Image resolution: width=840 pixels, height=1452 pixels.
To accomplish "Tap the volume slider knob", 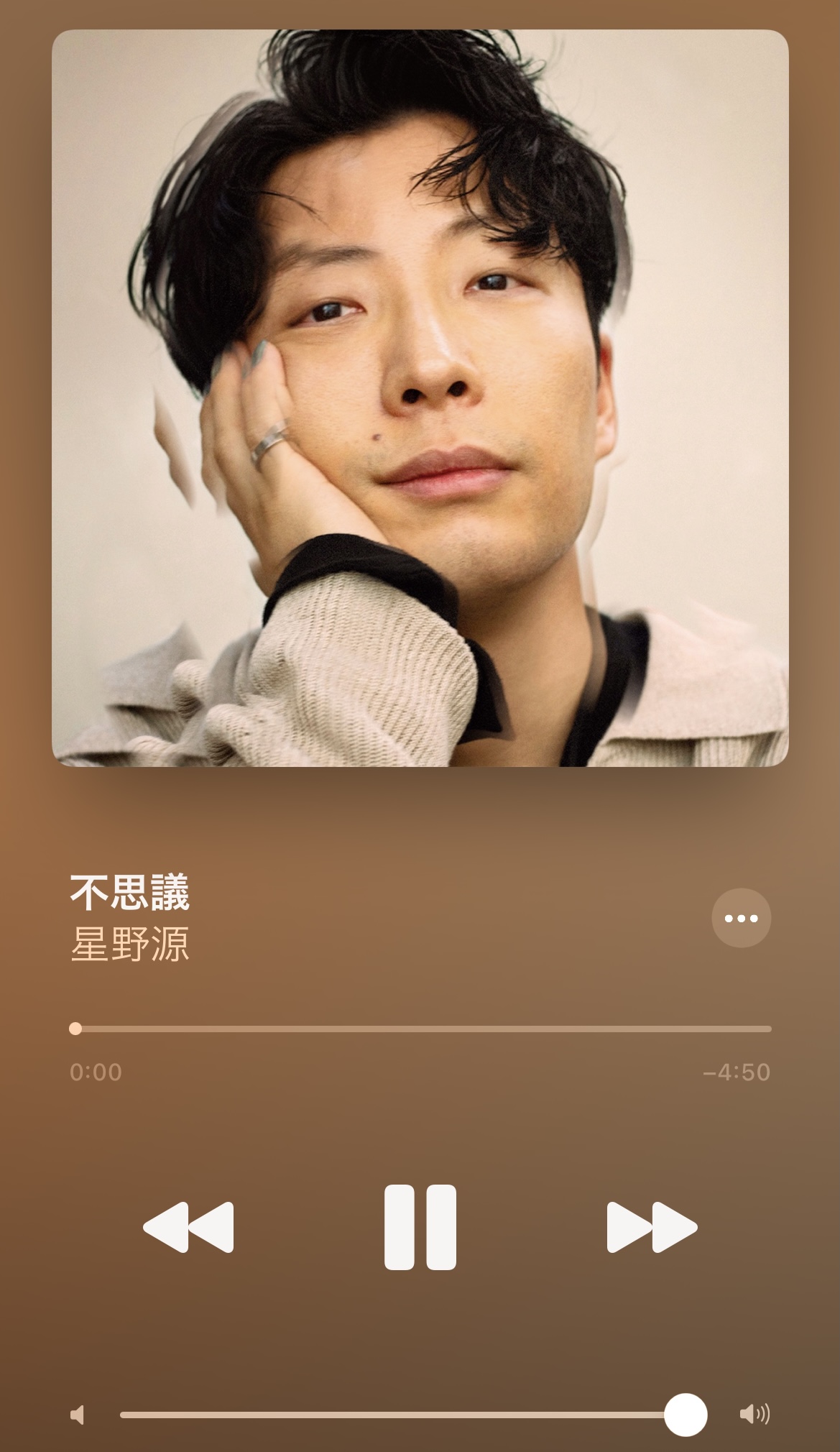I will coord(686,1415).
